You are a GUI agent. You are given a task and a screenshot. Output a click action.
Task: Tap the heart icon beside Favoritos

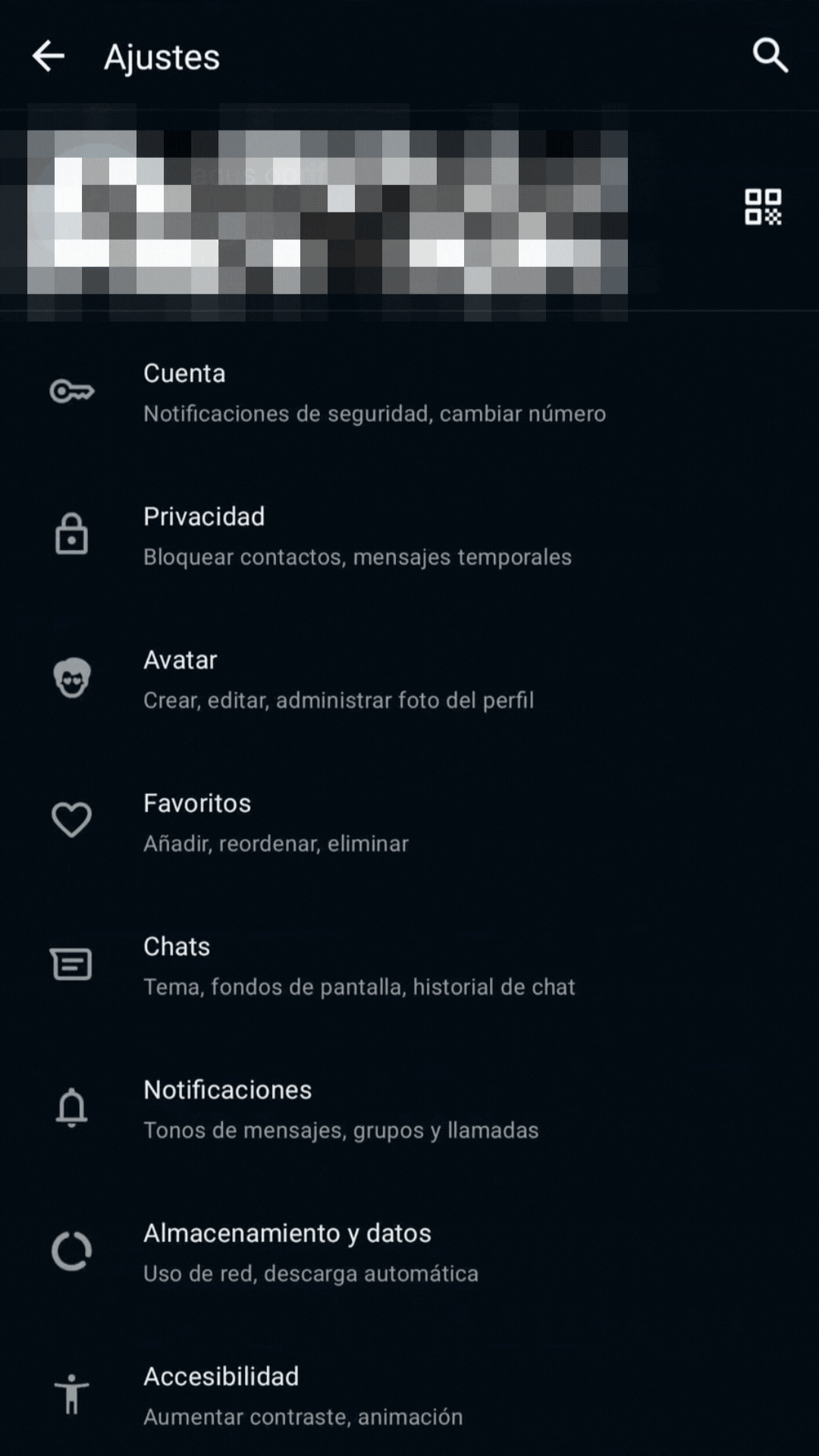[x=72, y=821]
